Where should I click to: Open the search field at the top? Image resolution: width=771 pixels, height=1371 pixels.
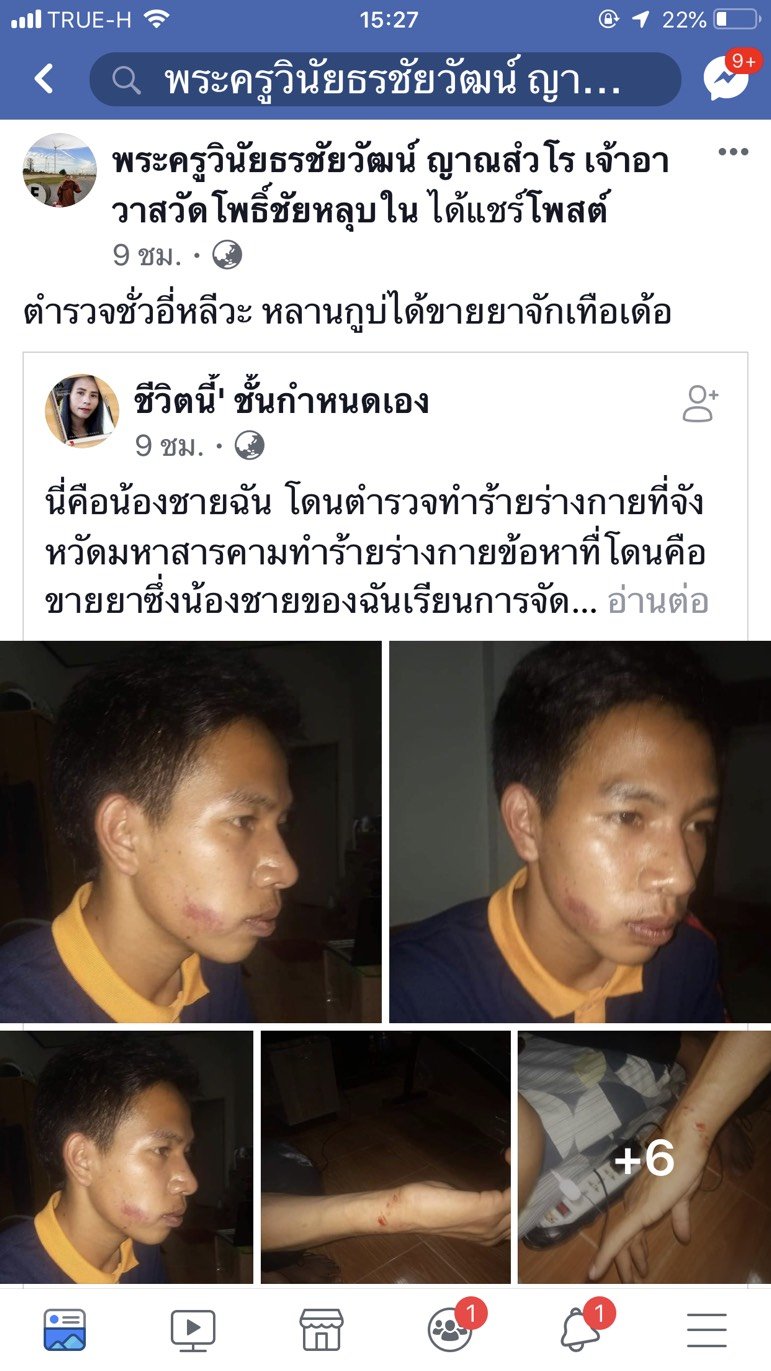tap(385, 80)
